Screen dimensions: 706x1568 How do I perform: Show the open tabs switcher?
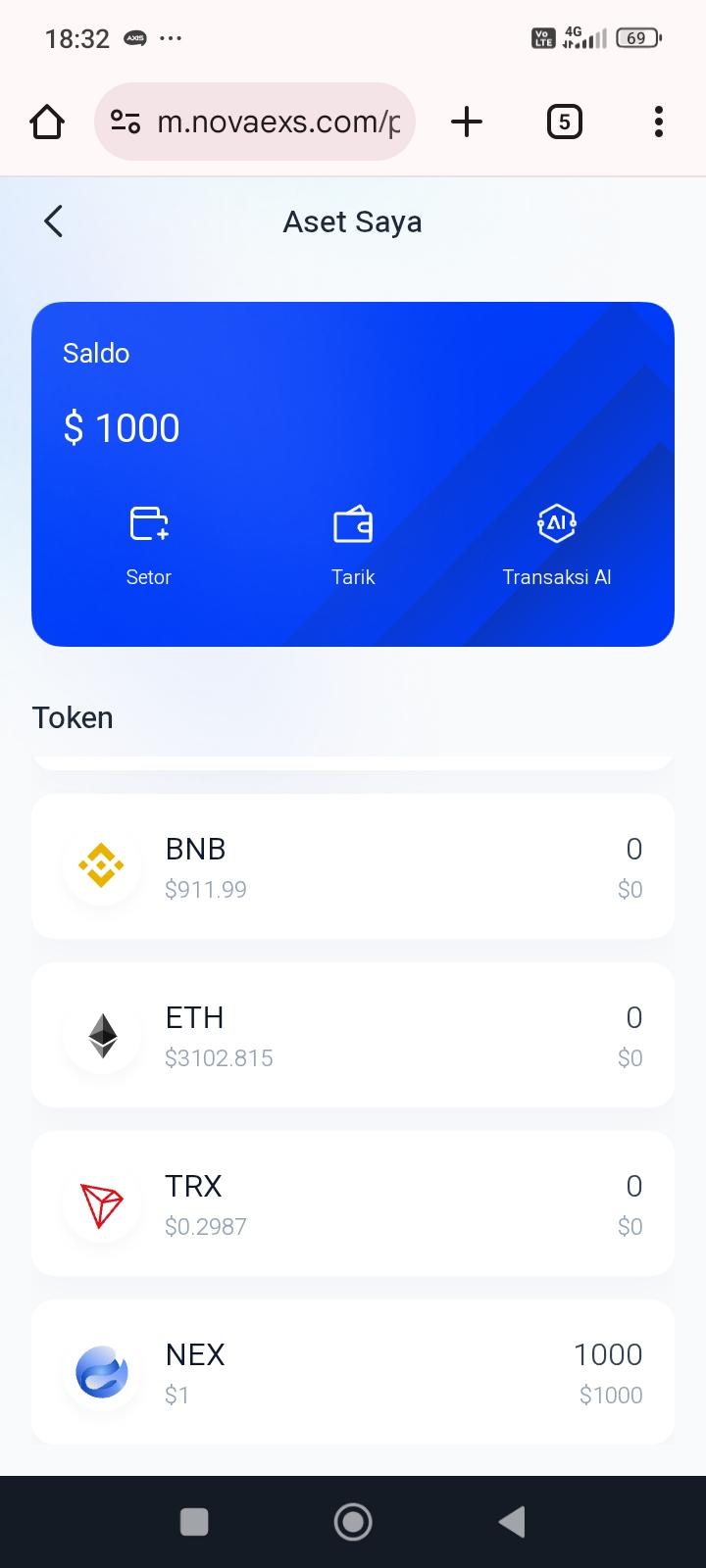[x=564, y=122]
